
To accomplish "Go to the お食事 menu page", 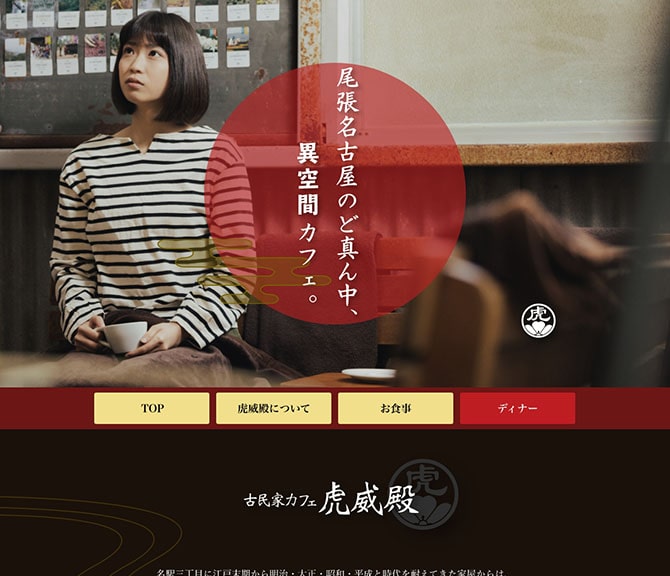I will coord(395,408).
